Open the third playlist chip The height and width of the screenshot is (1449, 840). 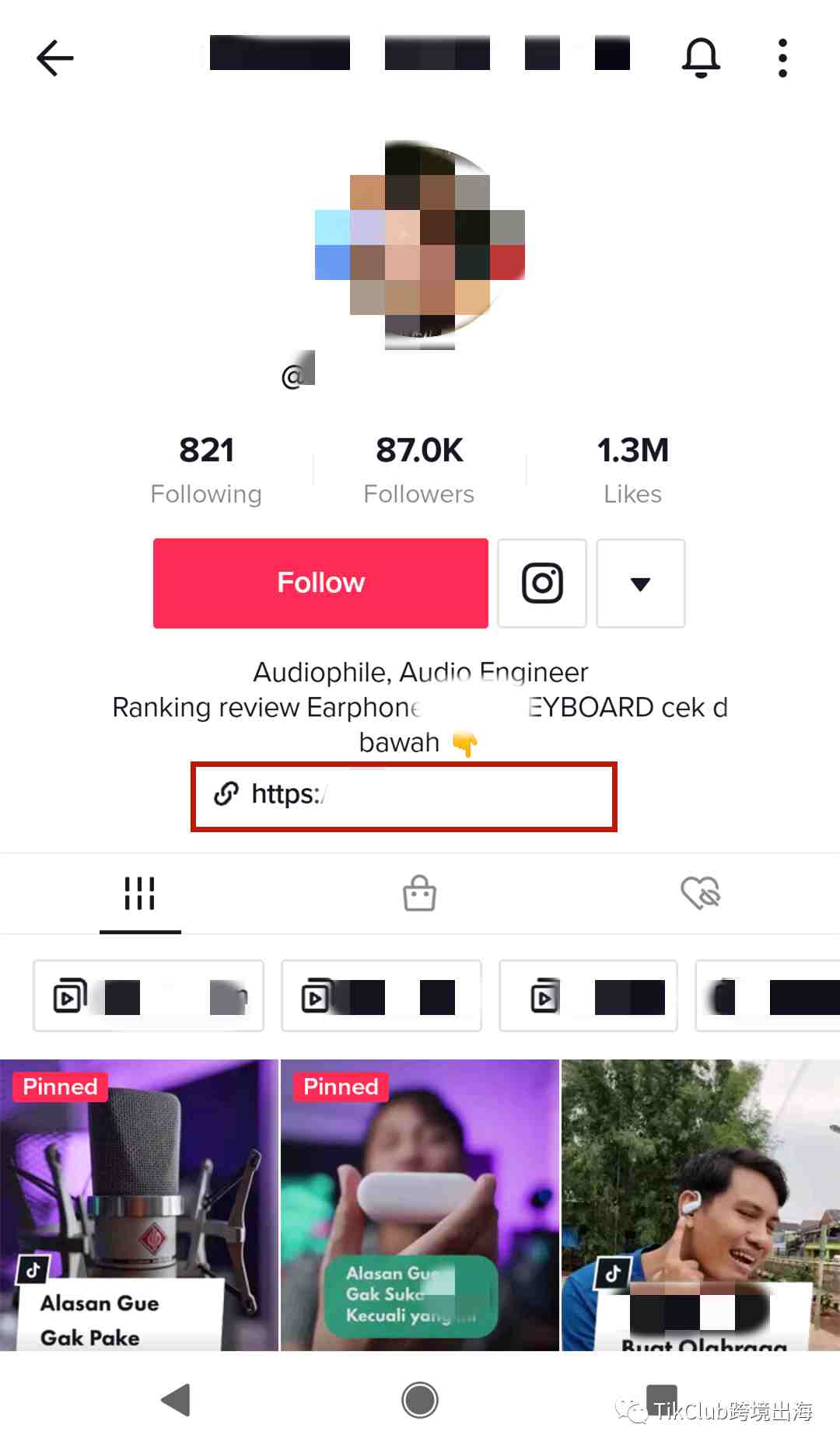click(x=588, y=996)
